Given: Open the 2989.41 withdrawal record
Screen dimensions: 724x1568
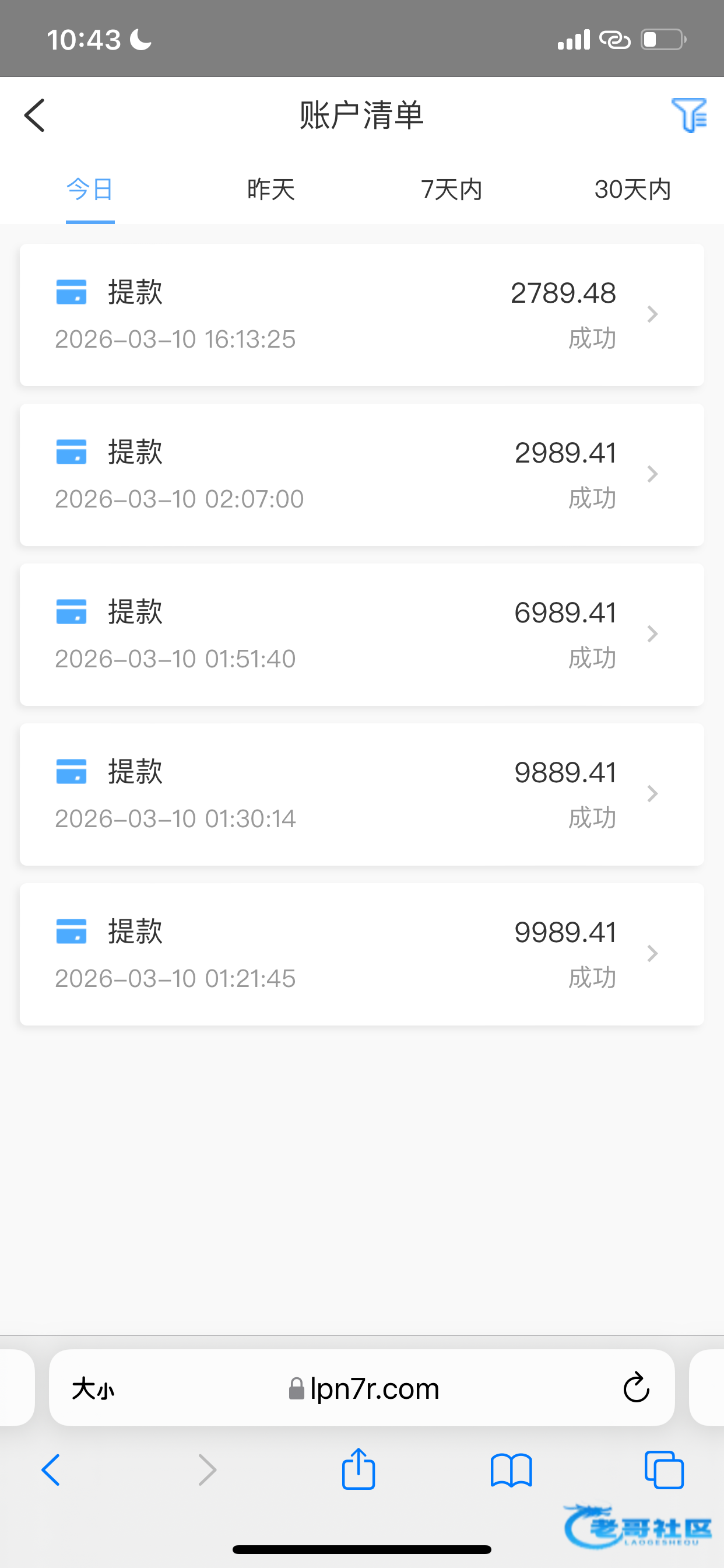Looking at the screenshot, I should tap(361, 475).
